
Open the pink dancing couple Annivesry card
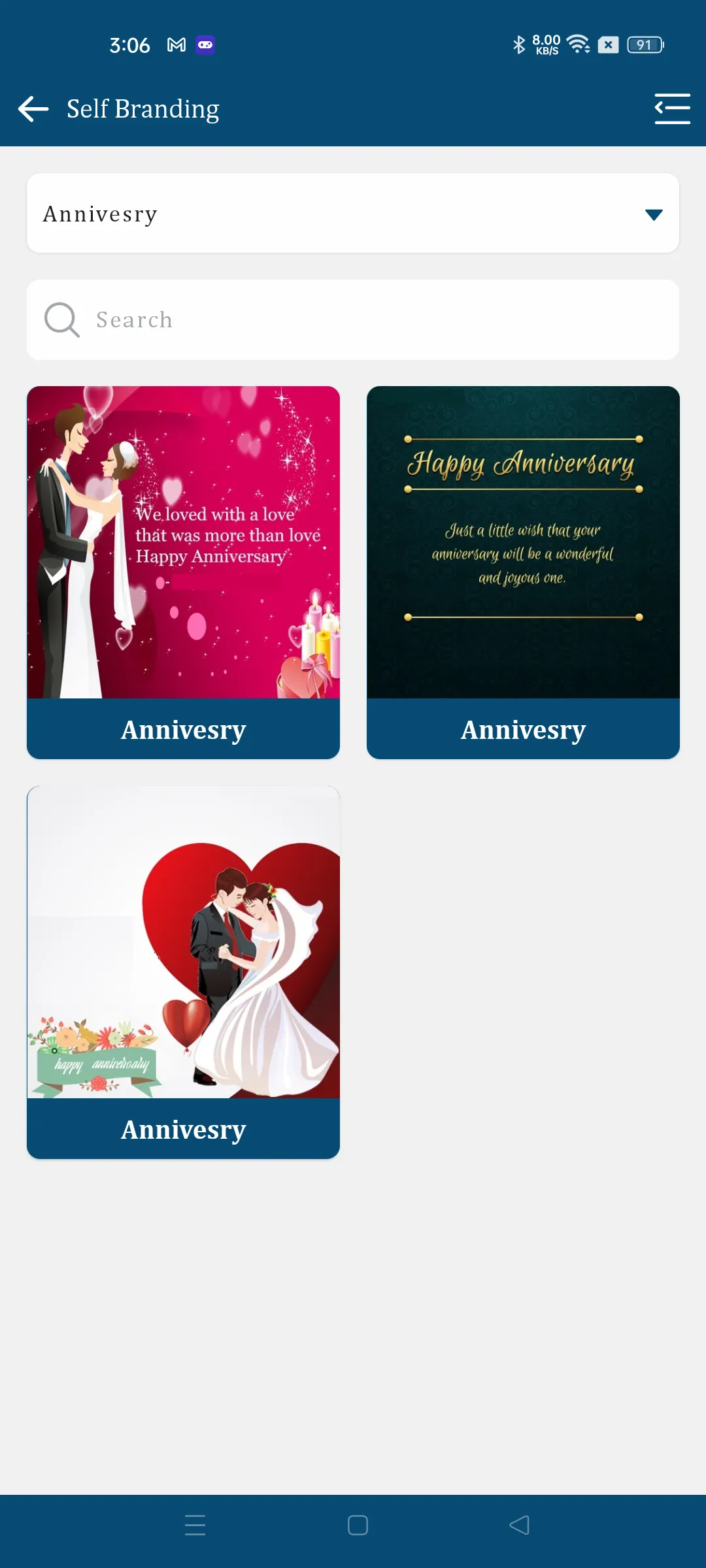(x=183, y=572)
